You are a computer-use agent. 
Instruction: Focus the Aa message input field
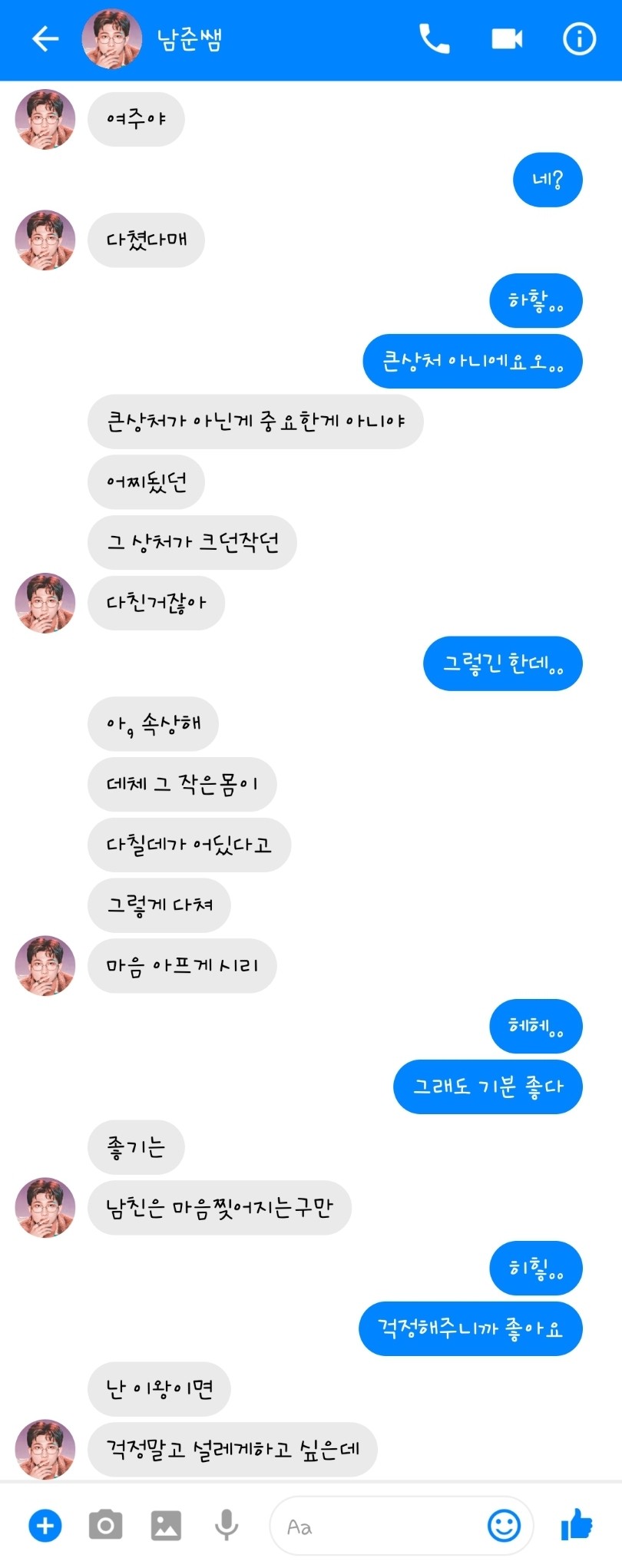tap(376, 1527)
